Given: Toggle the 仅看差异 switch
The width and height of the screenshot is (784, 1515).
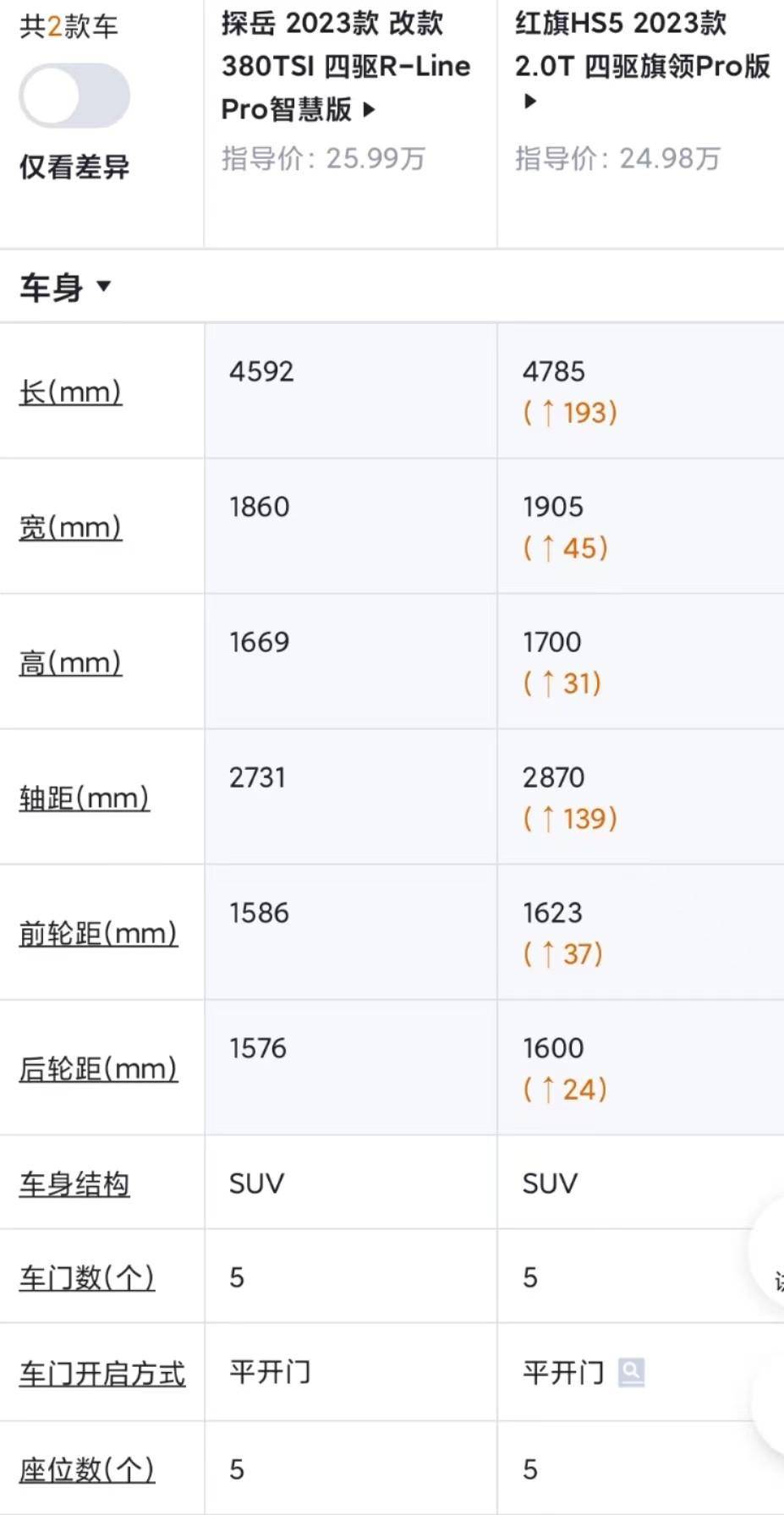Looking at the screenshot, I should coord(74,96).
